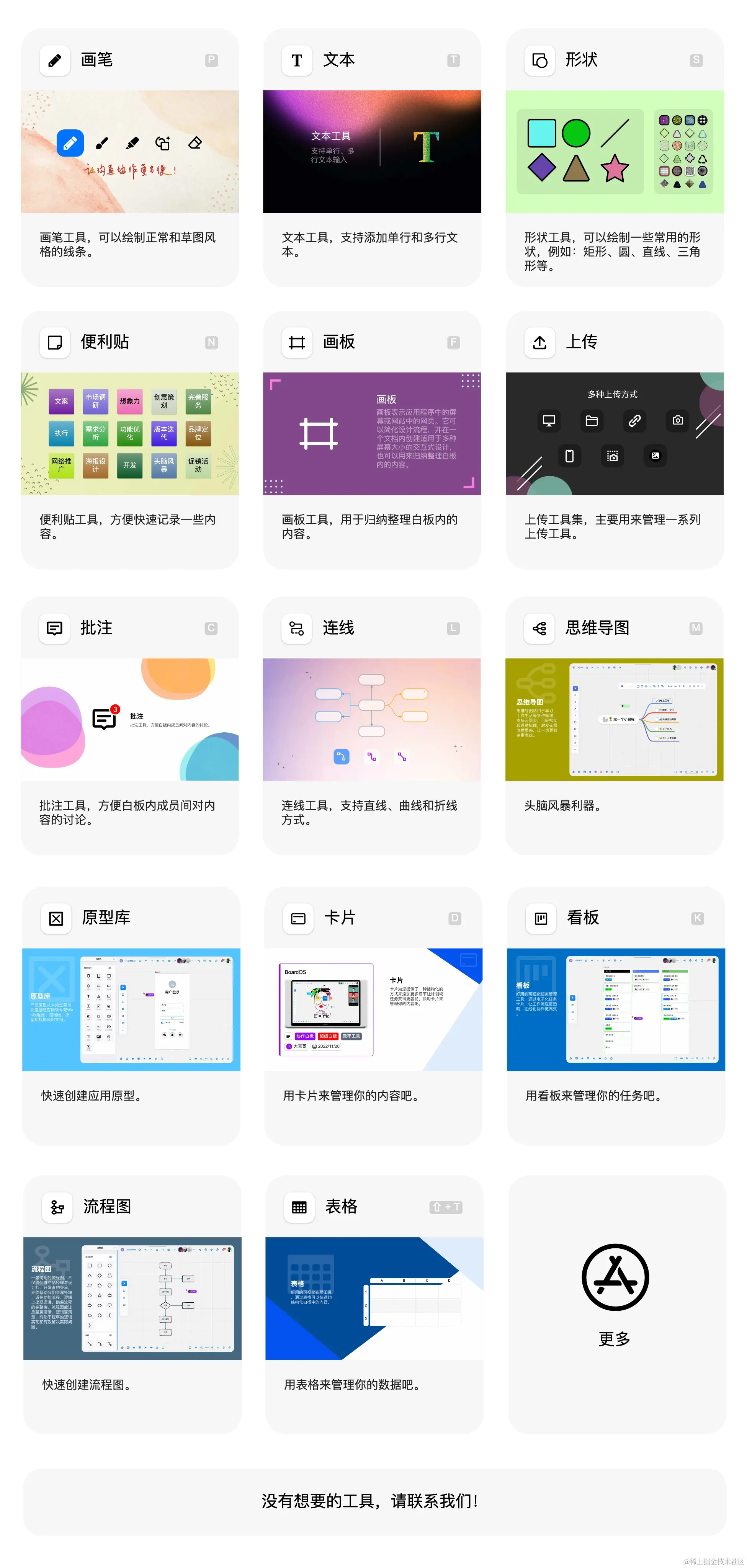Select the 文本 text tool icon
The width and height of the screenshot is (747, 1568).
point(296,60)
